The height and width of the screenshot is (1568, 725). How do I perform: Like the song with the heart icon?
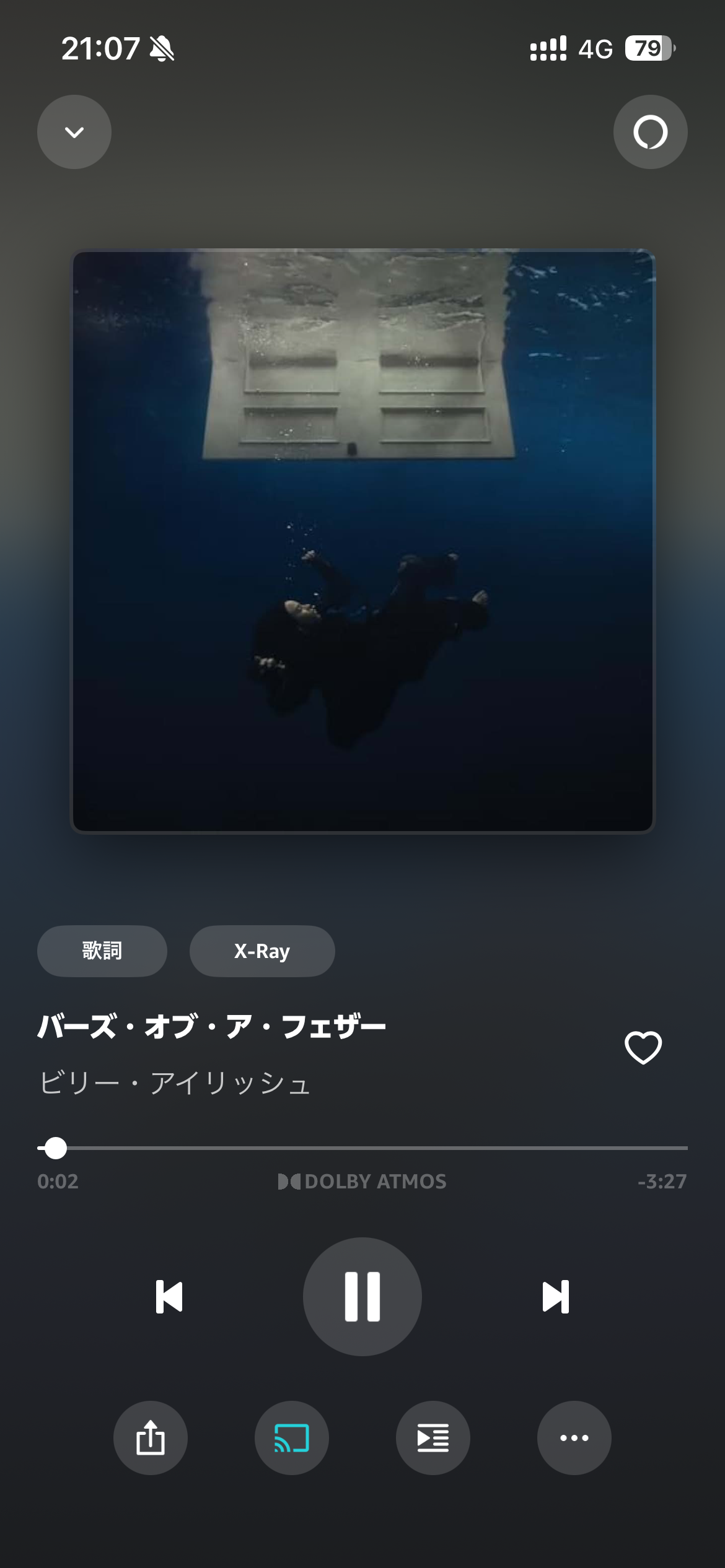click(643, 1048)
